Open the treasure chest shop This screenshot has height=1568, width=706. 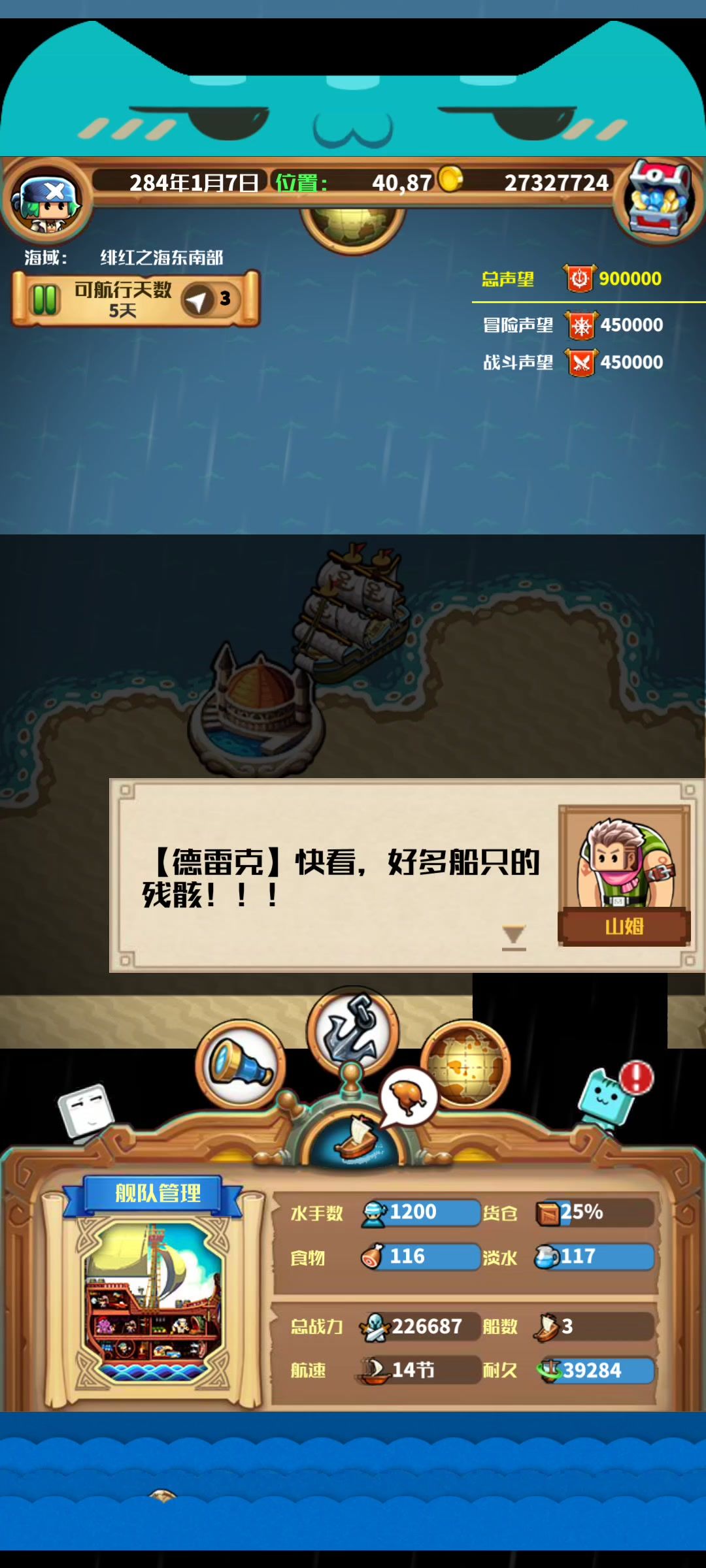click(659, 198)
